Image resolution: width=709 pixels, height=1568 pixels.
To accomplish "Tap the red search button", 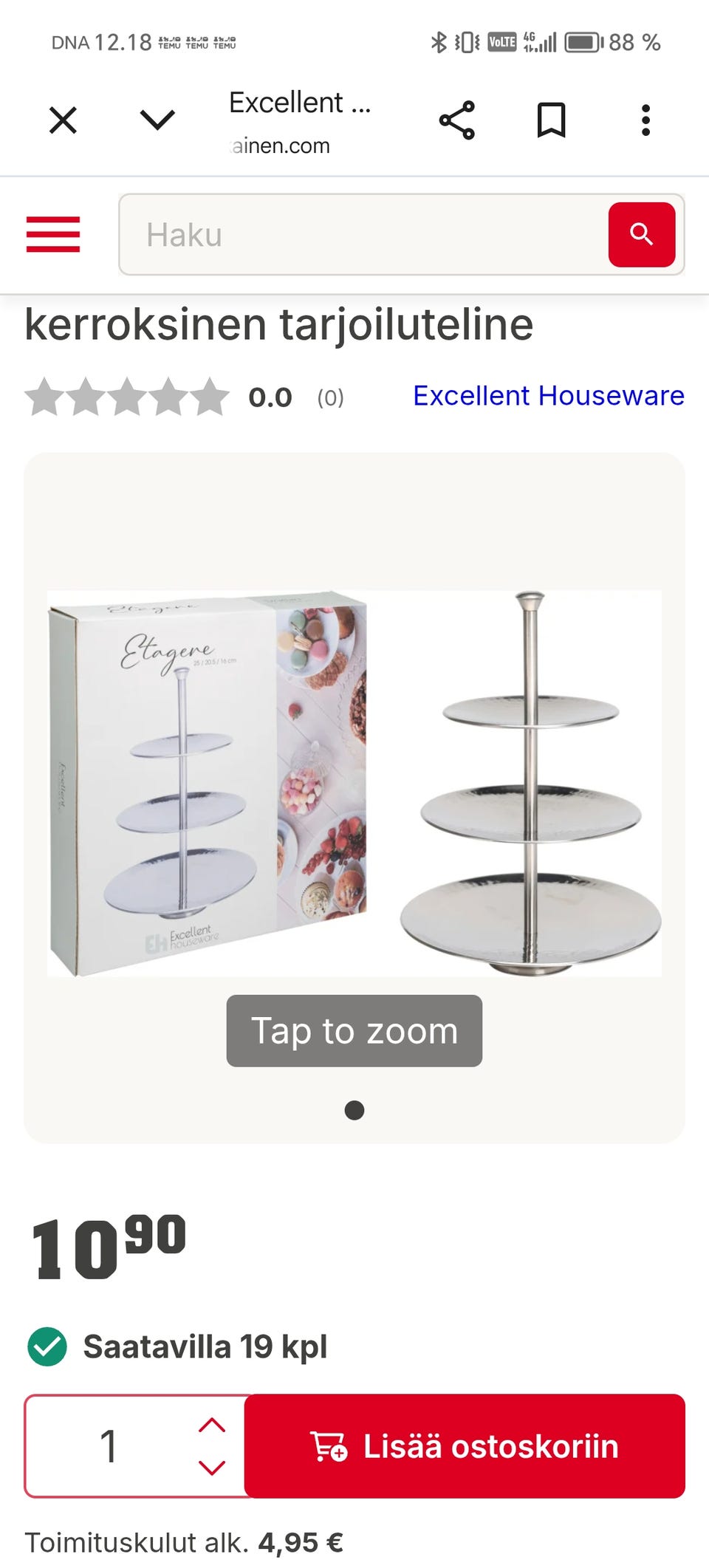I will click(x=642, y=235).
